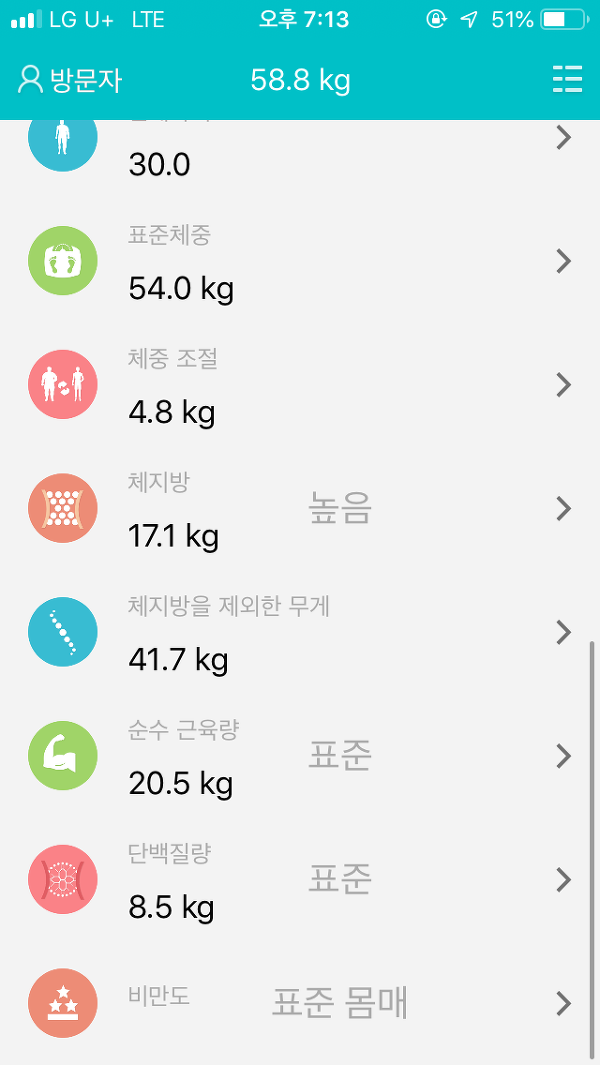
Task: Open the 비만도 row
Action: [300, 1003]
